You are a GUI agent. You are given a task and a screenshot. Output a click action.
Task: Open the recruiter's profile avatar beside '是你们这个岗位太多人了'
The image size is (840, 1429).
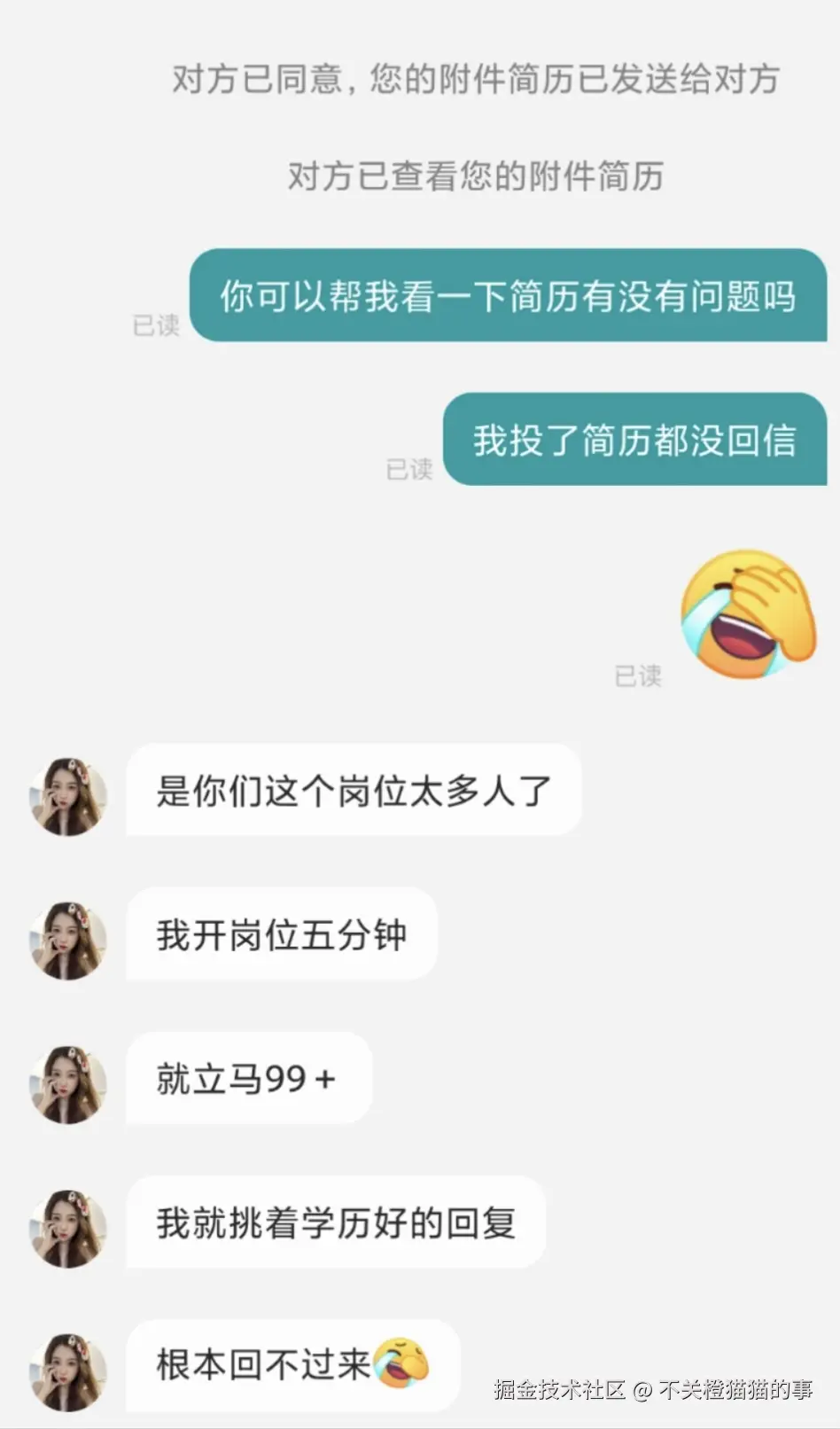pos(68,794)
